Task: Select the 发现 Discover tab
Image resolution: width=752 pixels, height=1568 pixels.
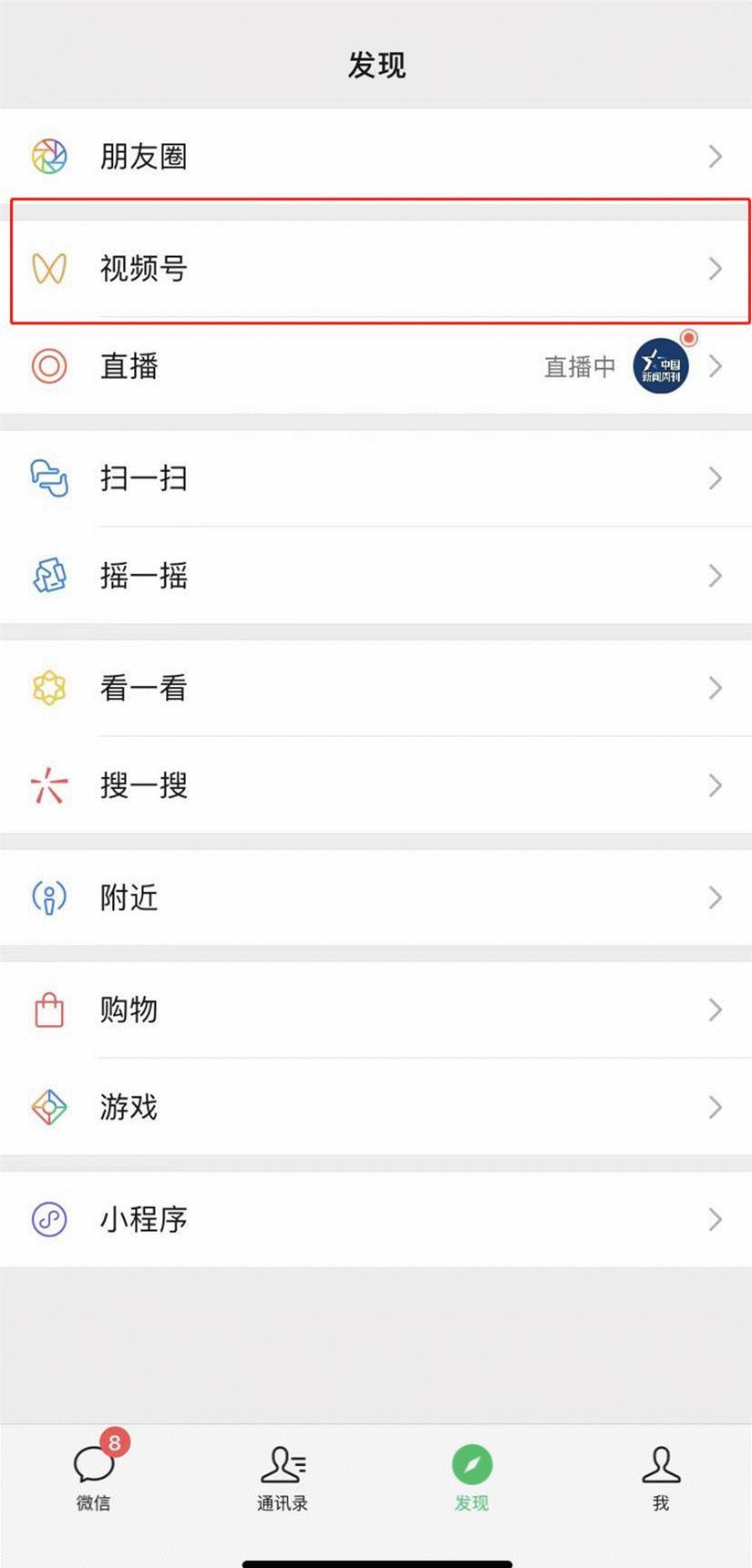Action: pos(471,1478)
